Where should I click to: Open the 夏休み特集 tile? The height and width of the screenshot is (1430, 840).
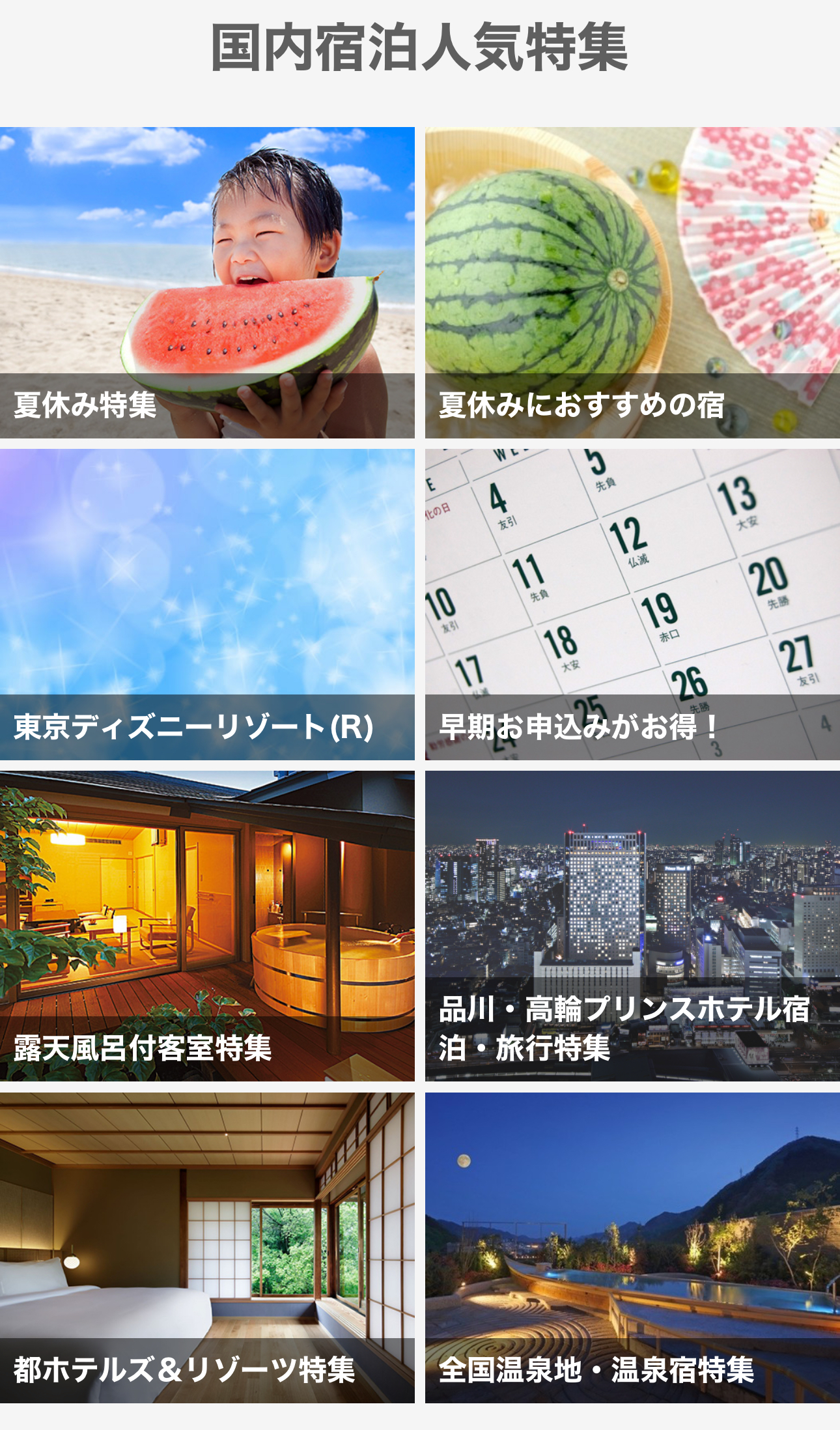[x=207, y=282]
